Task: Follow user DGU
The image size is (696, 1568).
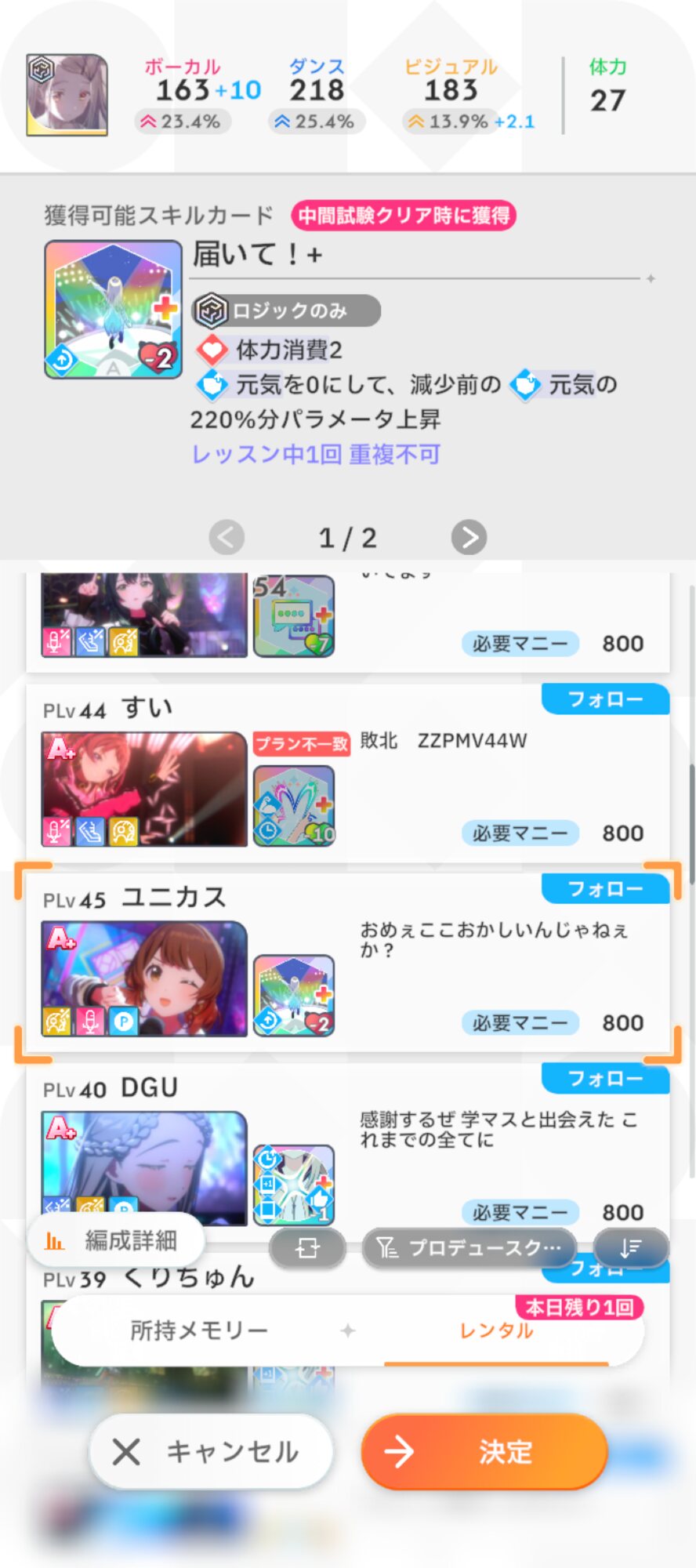Action: click(605, 1078)
